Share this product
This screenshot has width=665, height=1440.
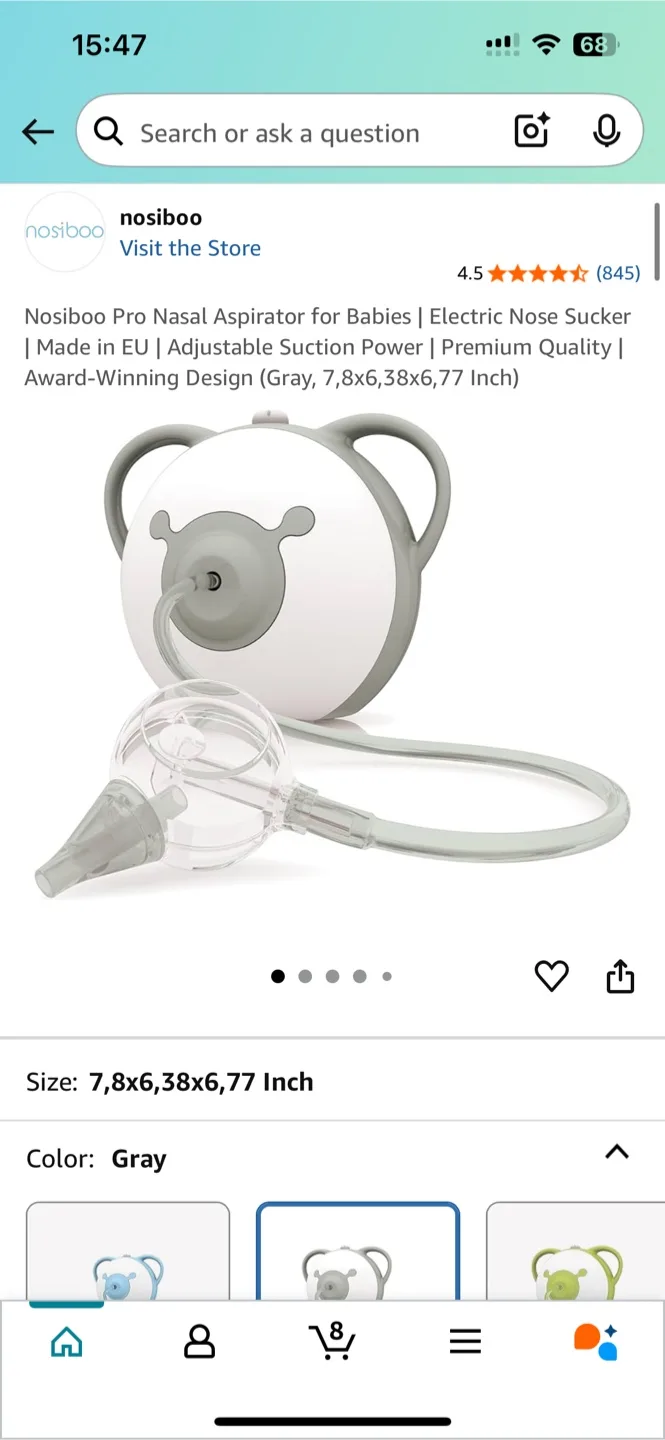[620, 976]
